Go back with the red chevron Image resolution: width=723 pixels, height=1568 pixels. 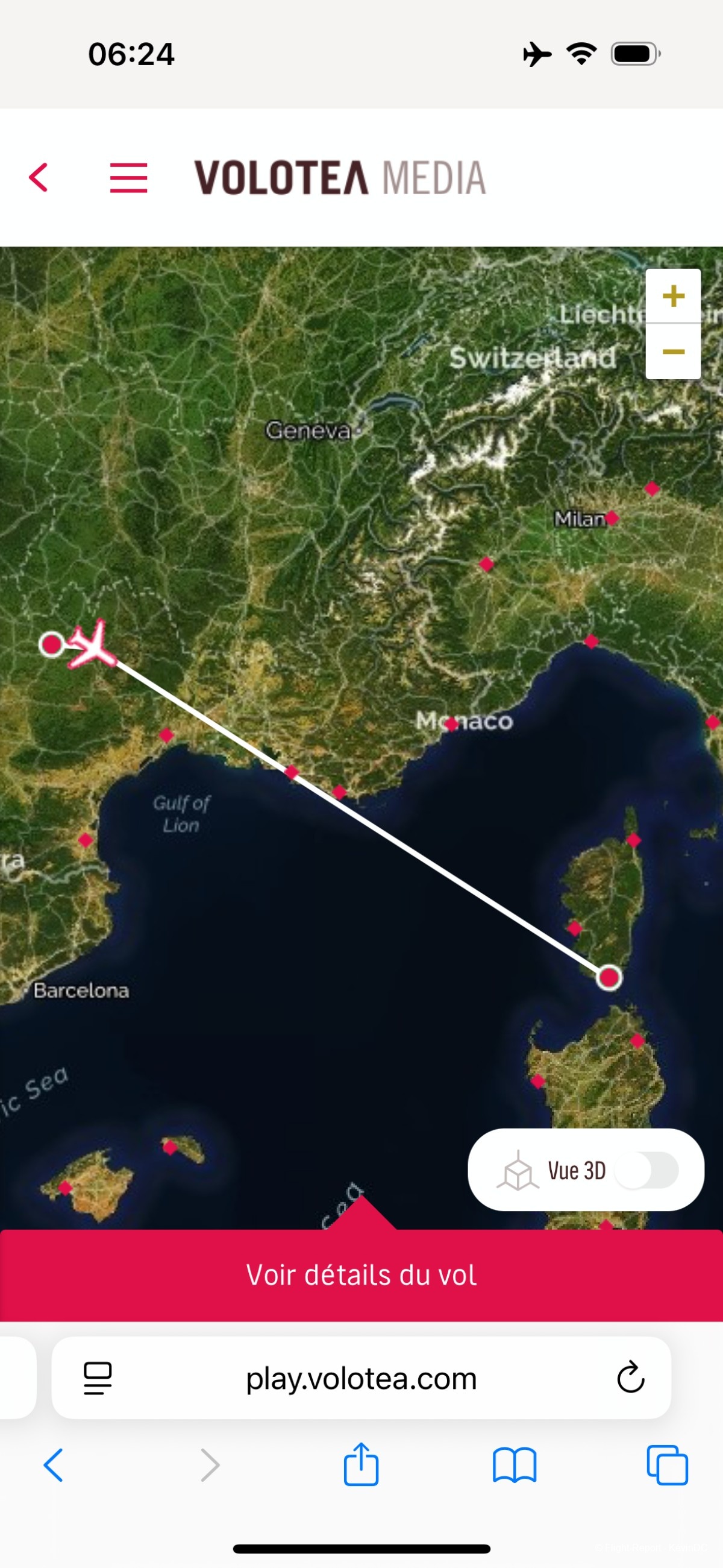39,178
